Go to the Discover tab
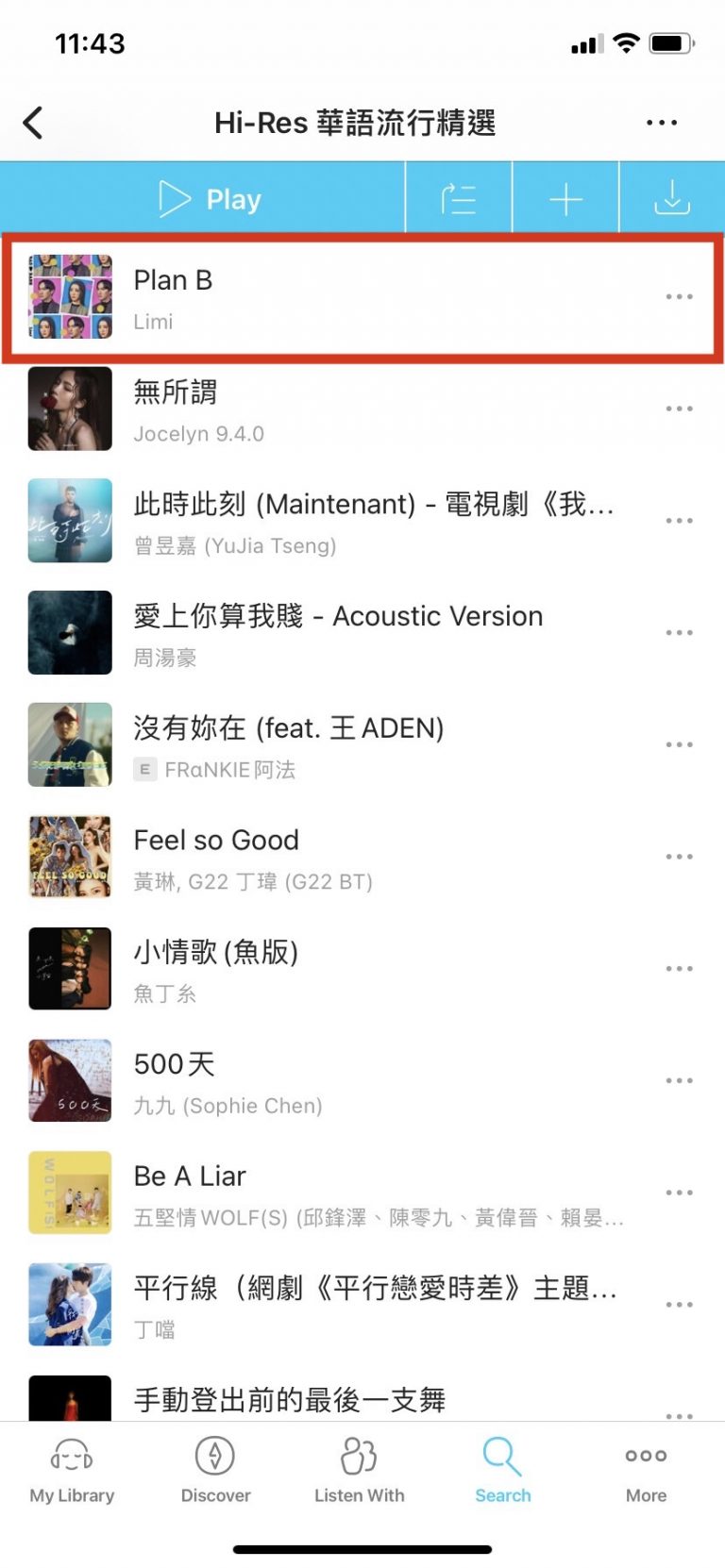 point(215,1470)
